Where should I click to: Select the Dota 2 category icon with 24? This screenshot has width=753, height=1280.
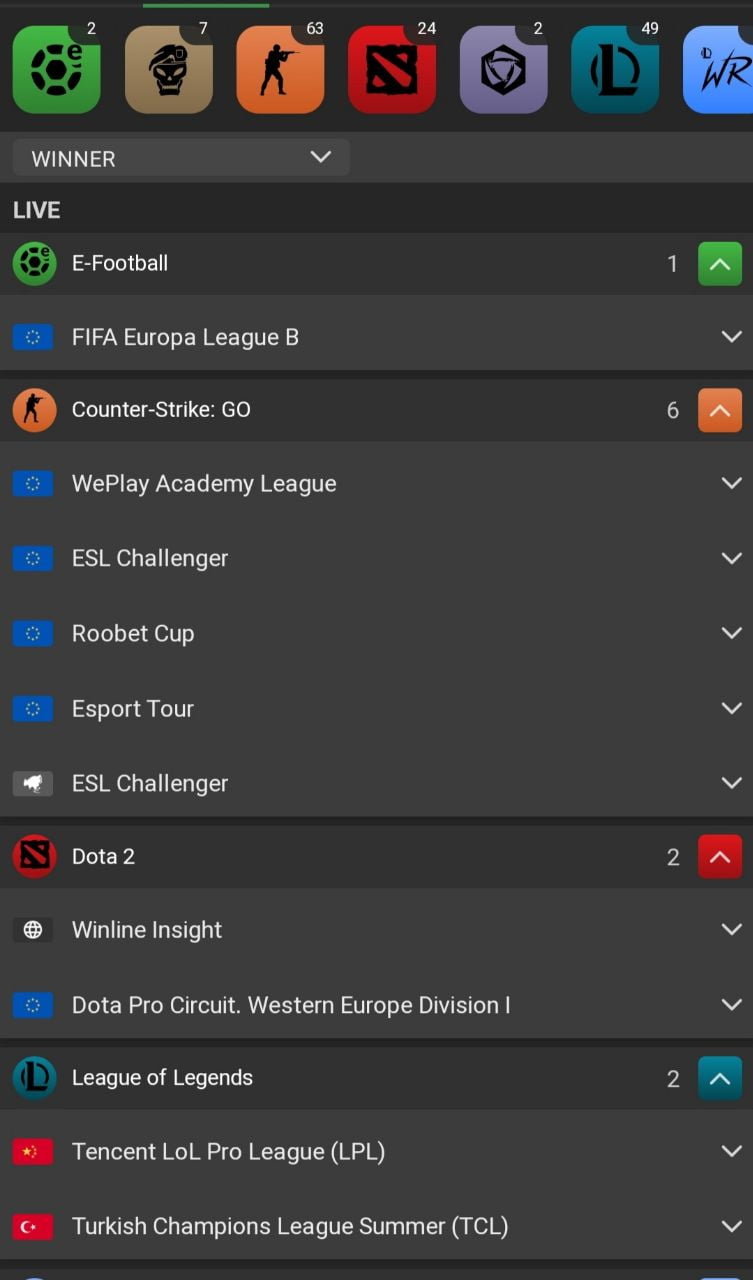pos(392,70)
